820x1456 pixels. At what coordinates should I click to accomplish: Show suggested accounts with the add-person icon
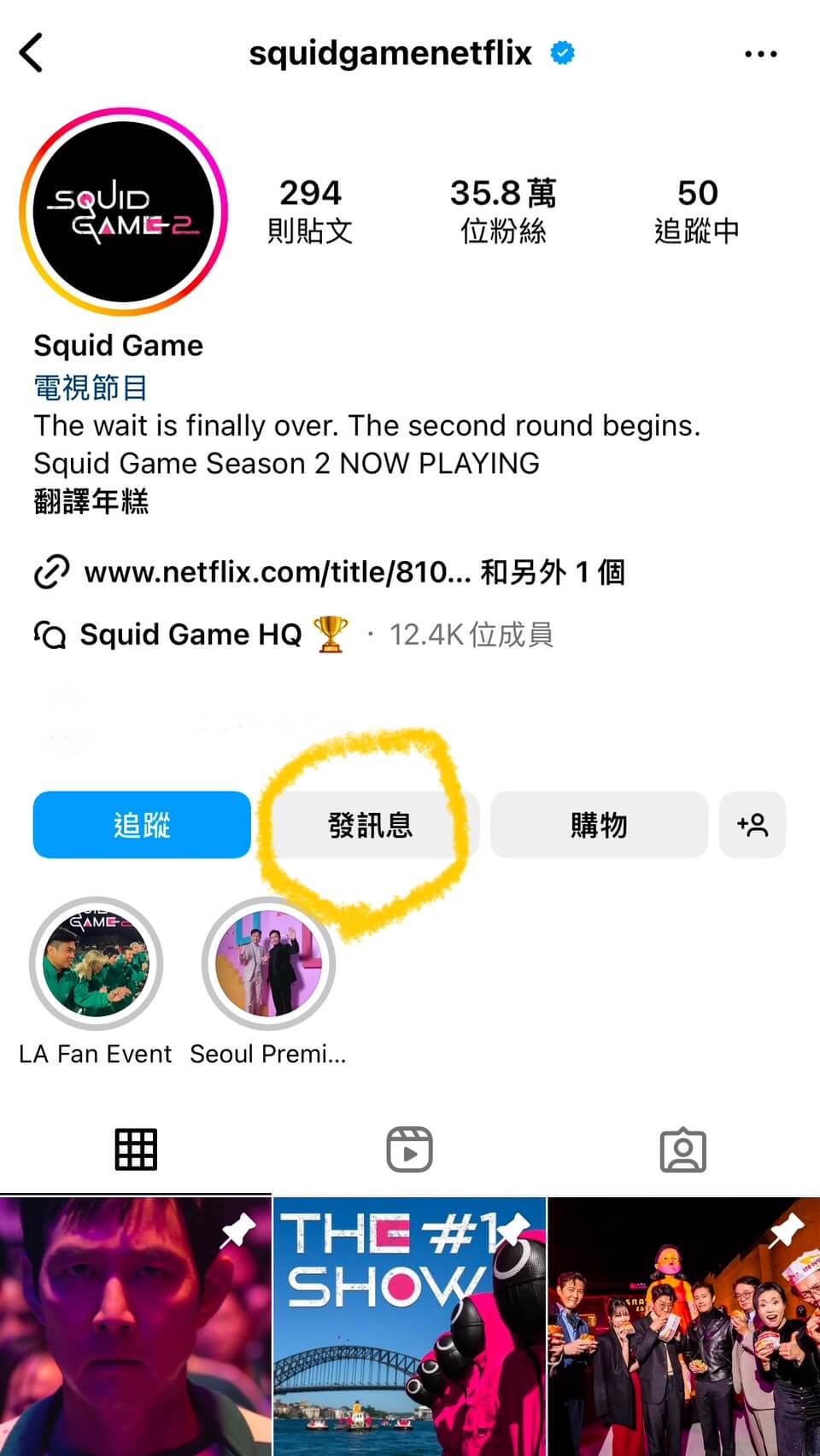click(753, 824)
